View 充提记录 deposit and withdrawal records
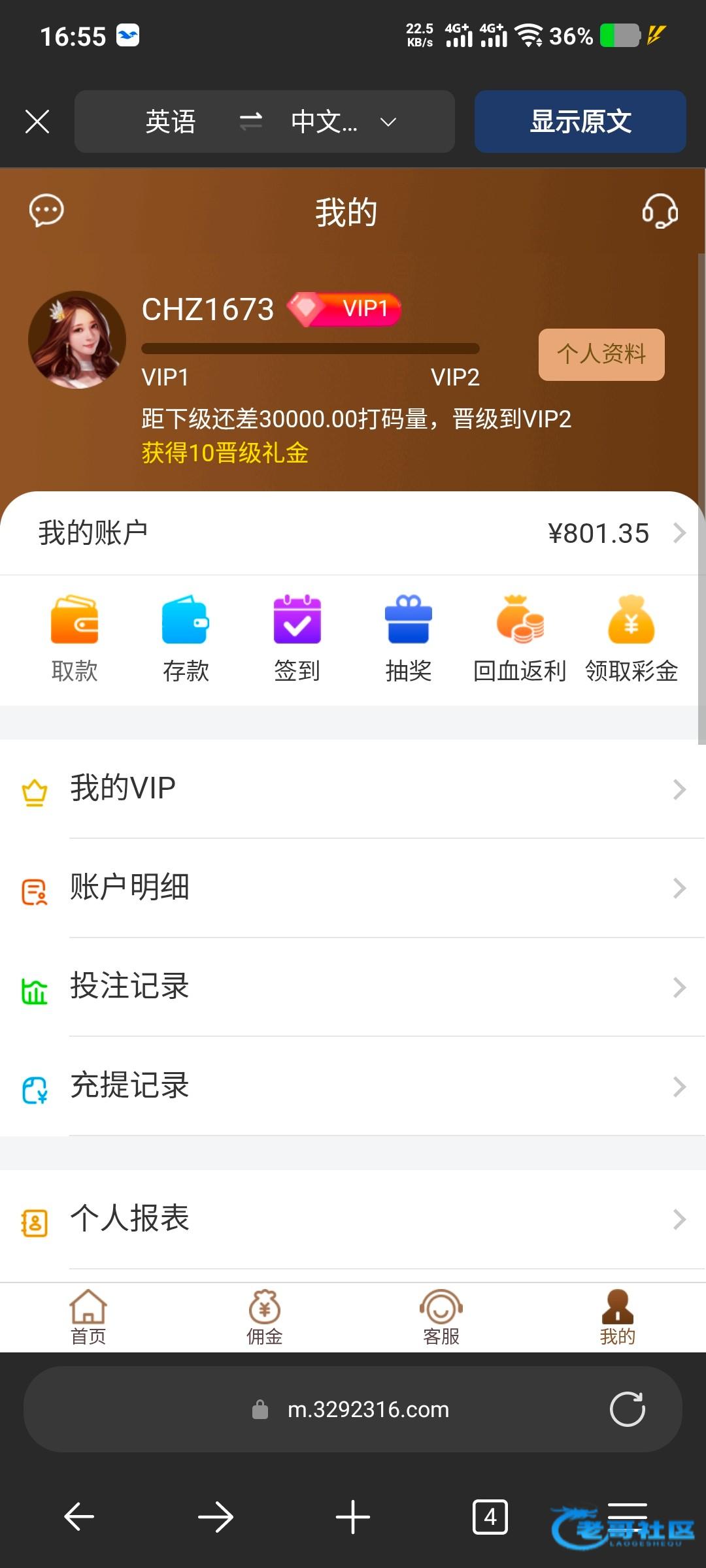The image size is (706, 1568). tap(353, 1086)
